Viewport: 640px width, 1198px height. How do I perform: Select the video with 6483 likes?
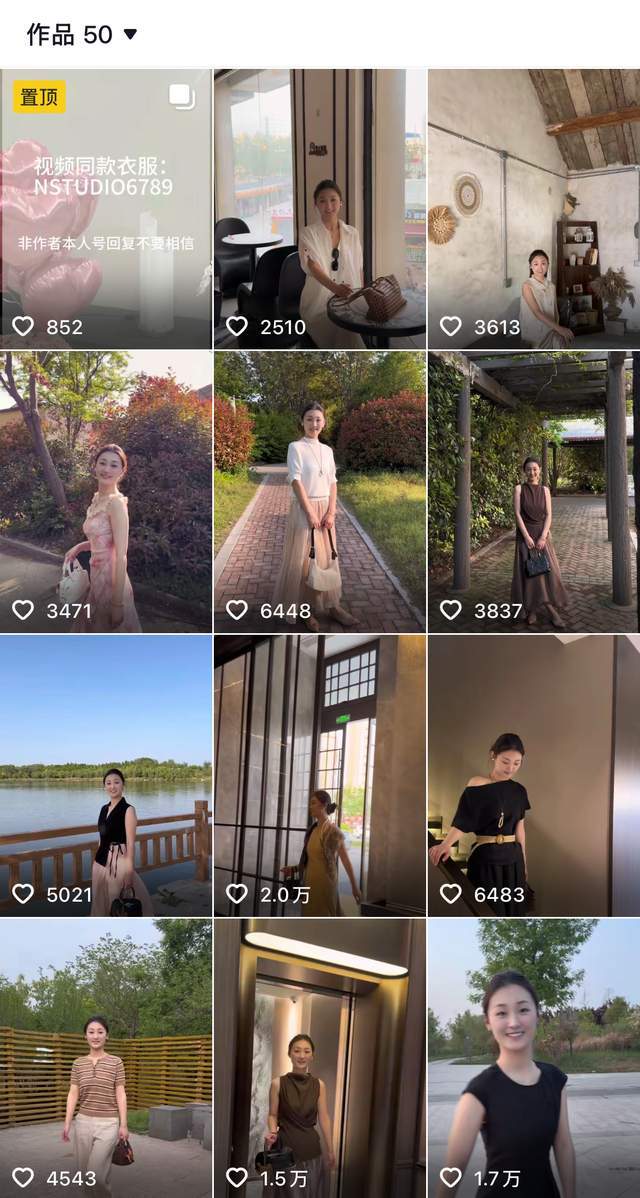tap(533, 775)
